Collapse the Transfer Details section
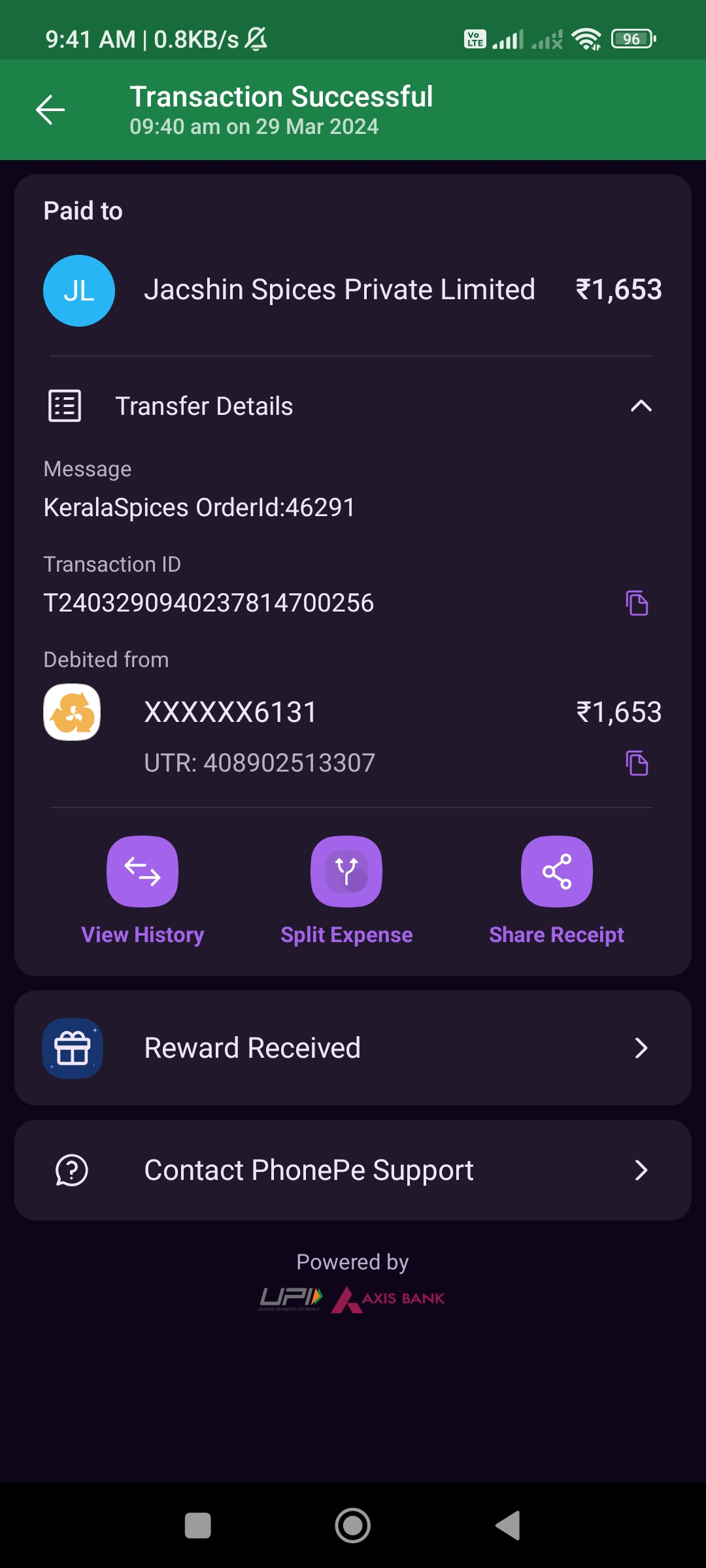The image size is (706, 1568). click(x=641, y=406)
